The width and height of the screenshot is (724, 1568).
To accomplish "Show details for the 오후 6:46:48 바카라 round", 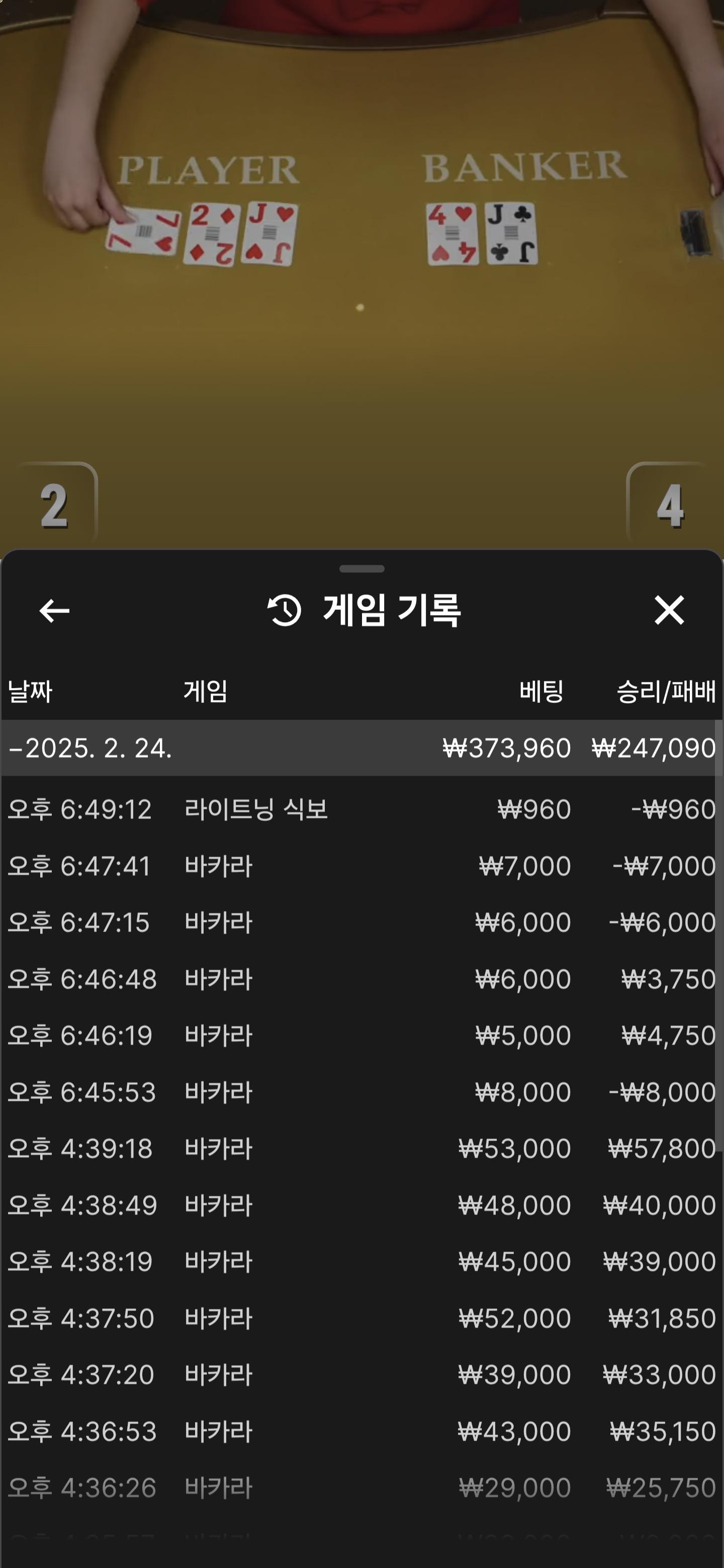I will click(361, 979).
